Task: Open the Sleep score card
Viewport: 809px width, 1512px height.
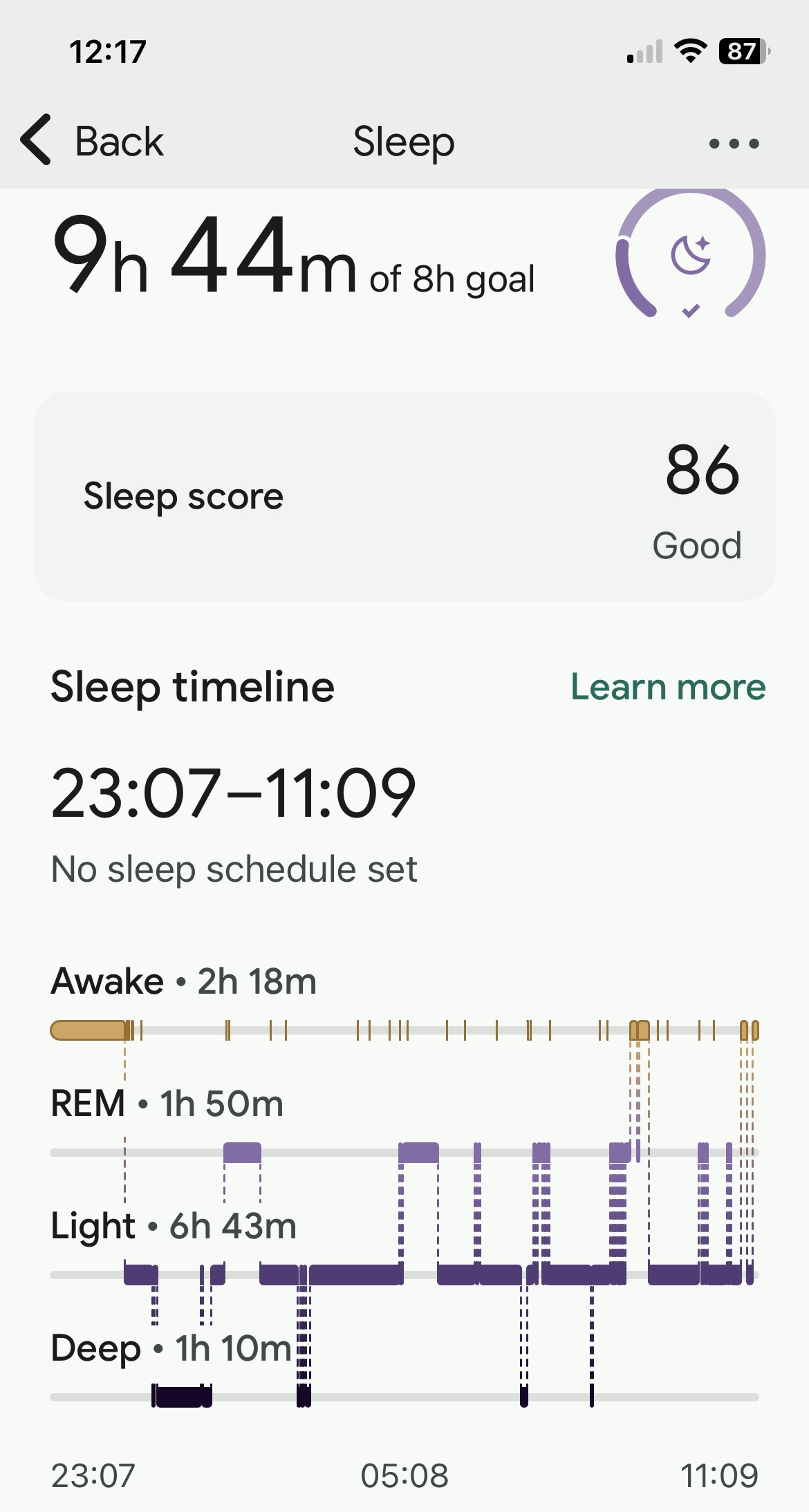Action: click(404, 496)
